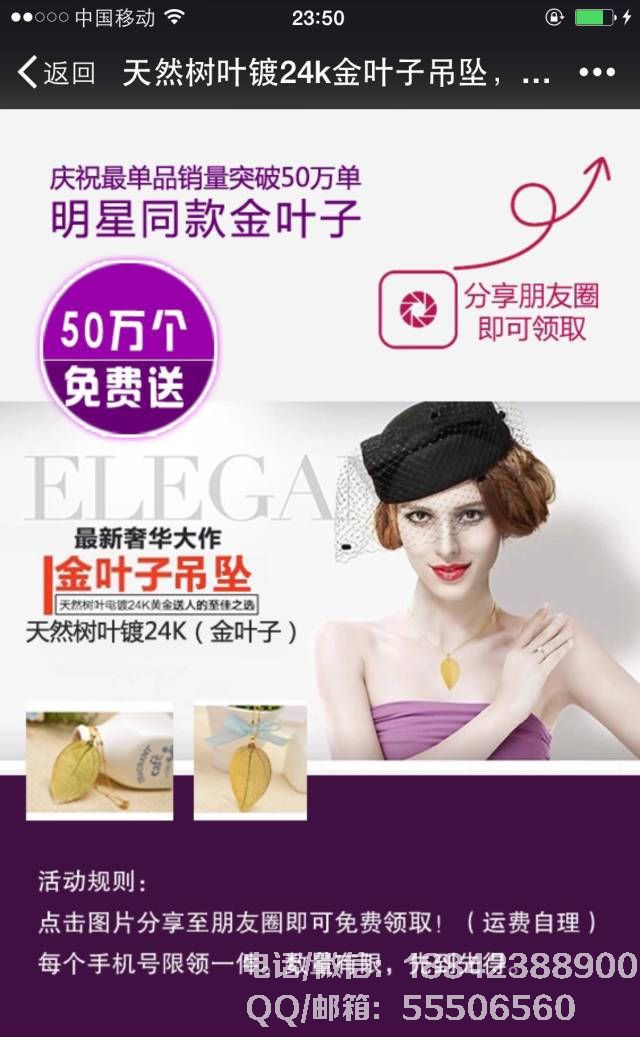Tap 返回 to go back
The height and width of the screenshot is (1037, 640).
[x=57, y=72]
